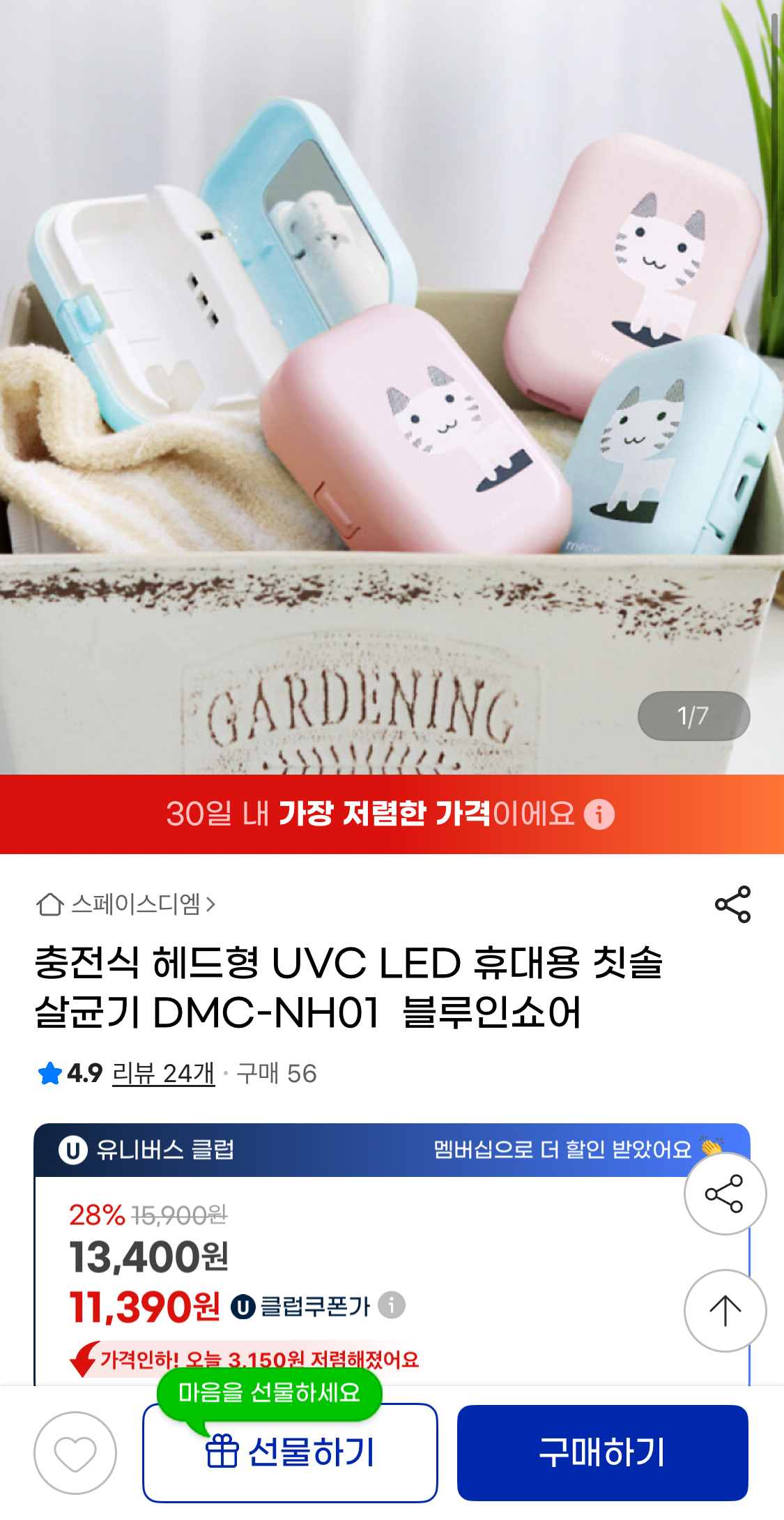This screenshot has width=784, height=1520.
Task: Tap 구매하기 to buy the product
Action: 602,1453
